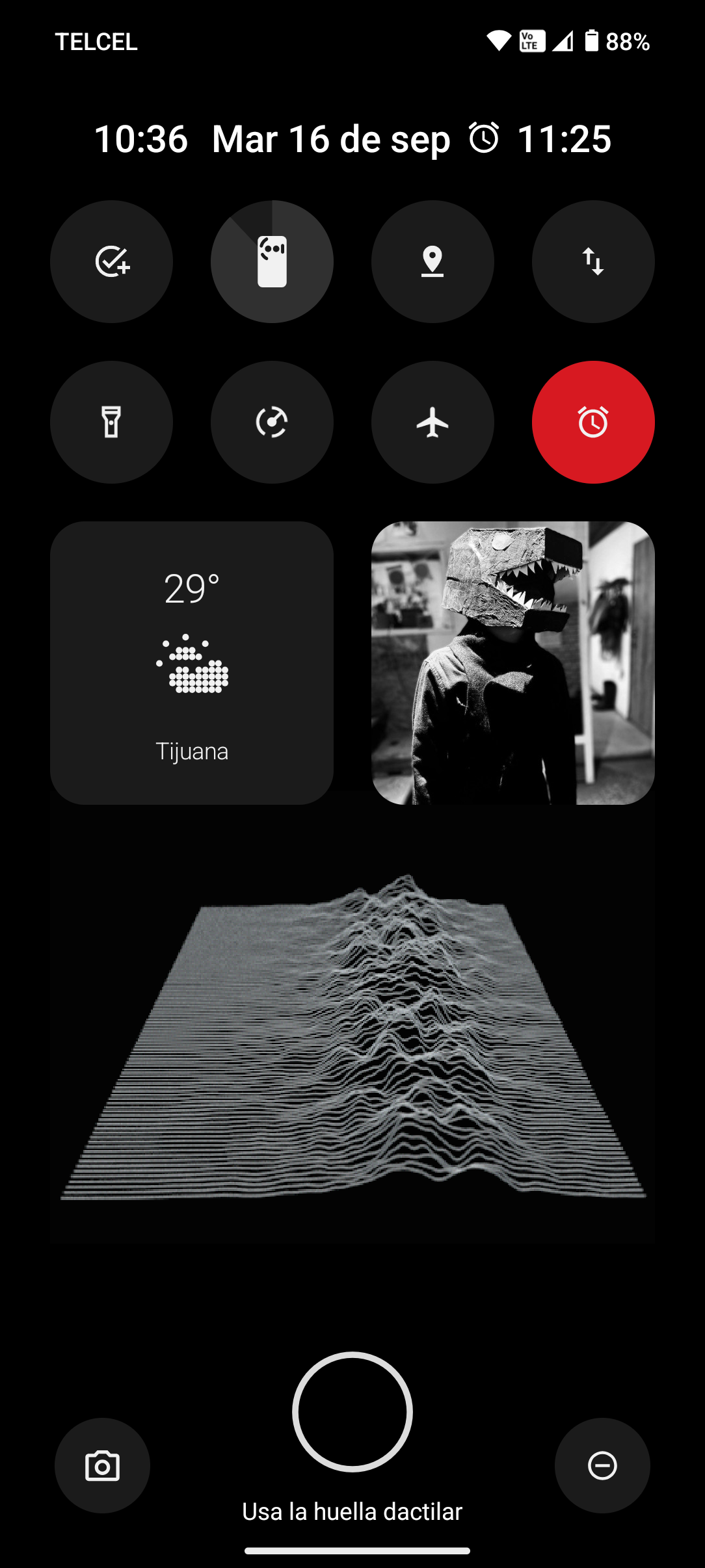This screenshot has height=1568, width=705.
Task: Launch the camera shortcut
Action: click(102, 1466)
